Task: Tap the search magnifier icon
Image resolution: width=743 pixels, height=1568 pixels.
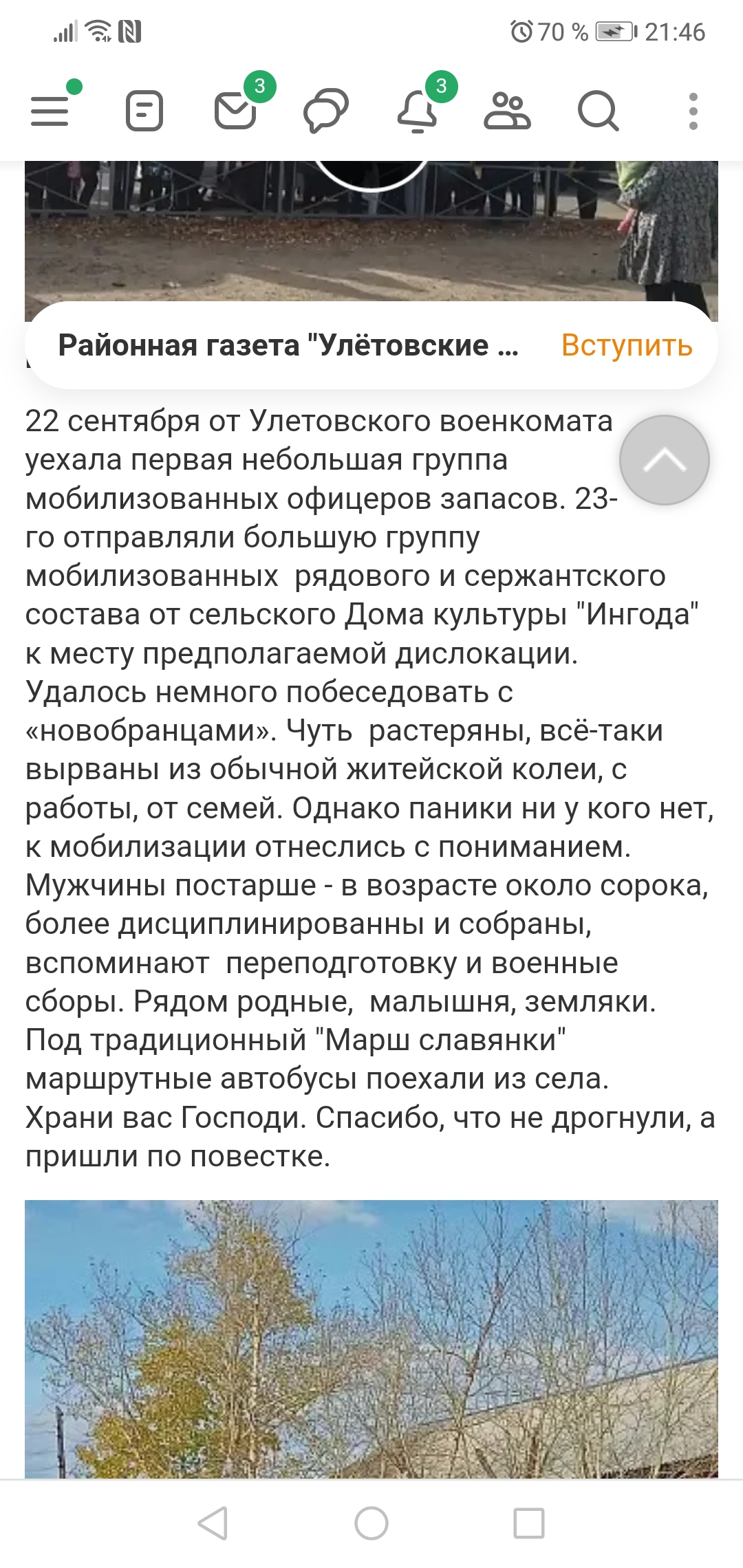Action: (x=599, y=111)
